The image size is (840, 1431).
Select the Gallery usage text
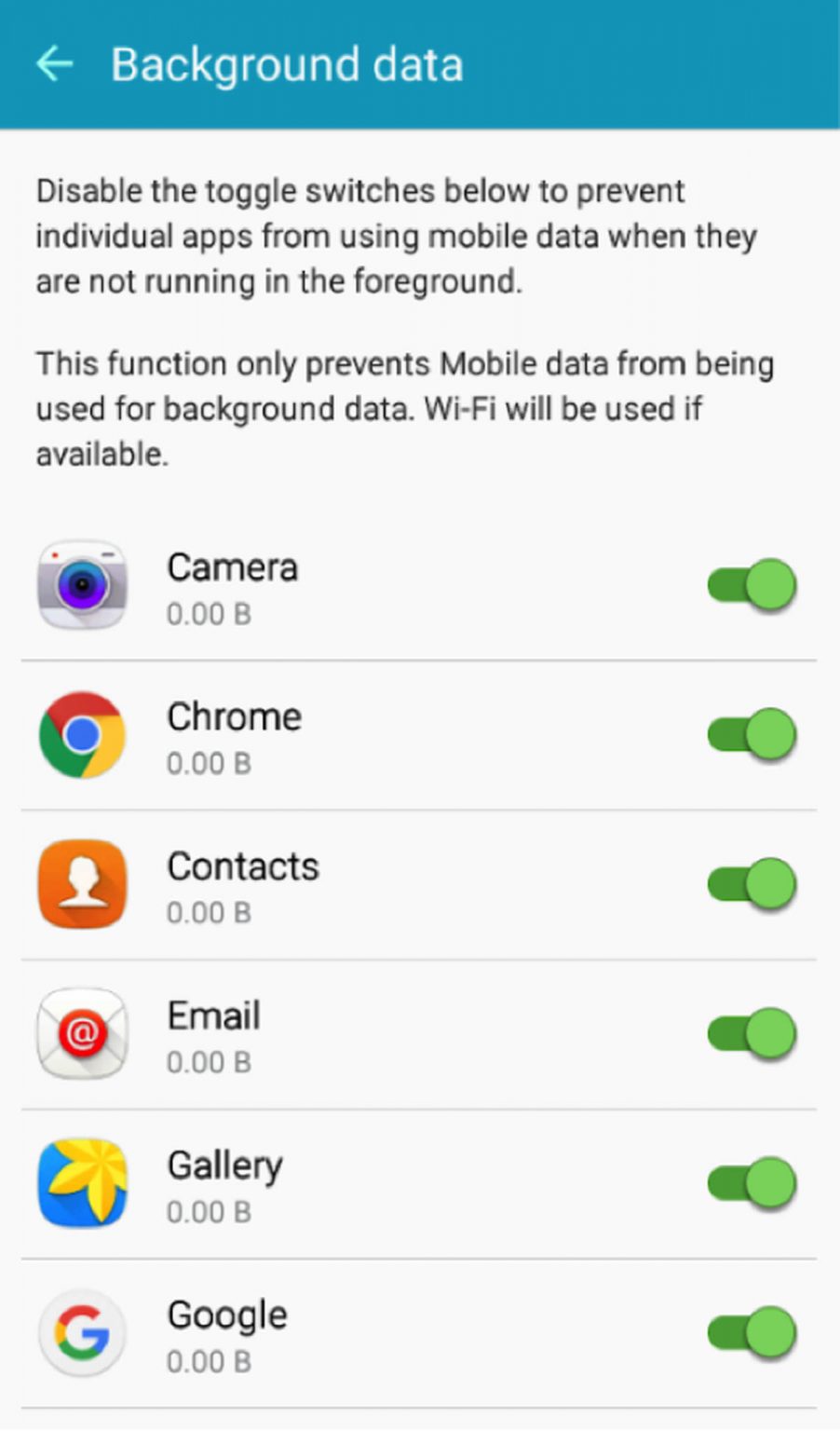(207, 1212)
